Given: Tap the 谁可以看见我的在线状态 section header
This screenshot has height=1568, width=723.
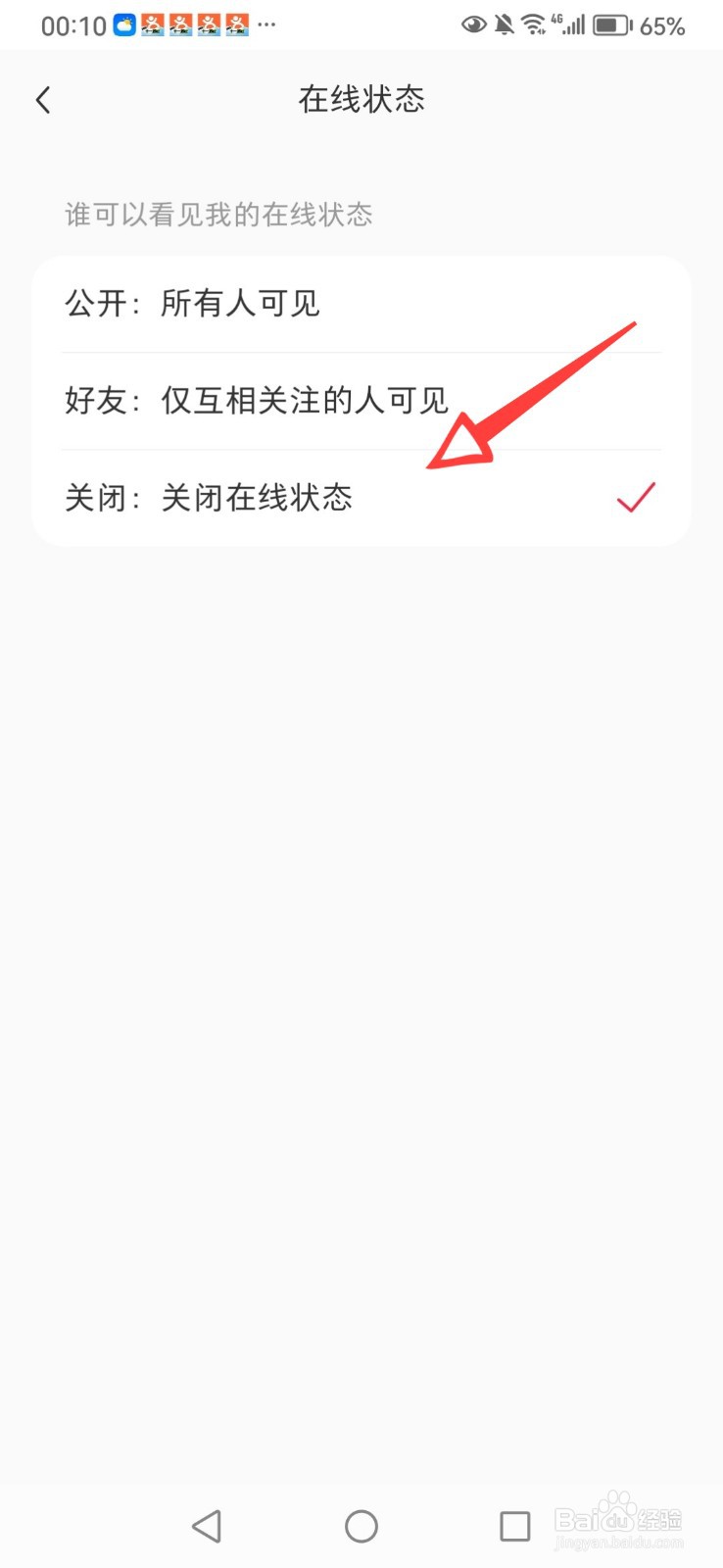Looking at the screenshot, I should pyautogui.click(x=217, y=215).
